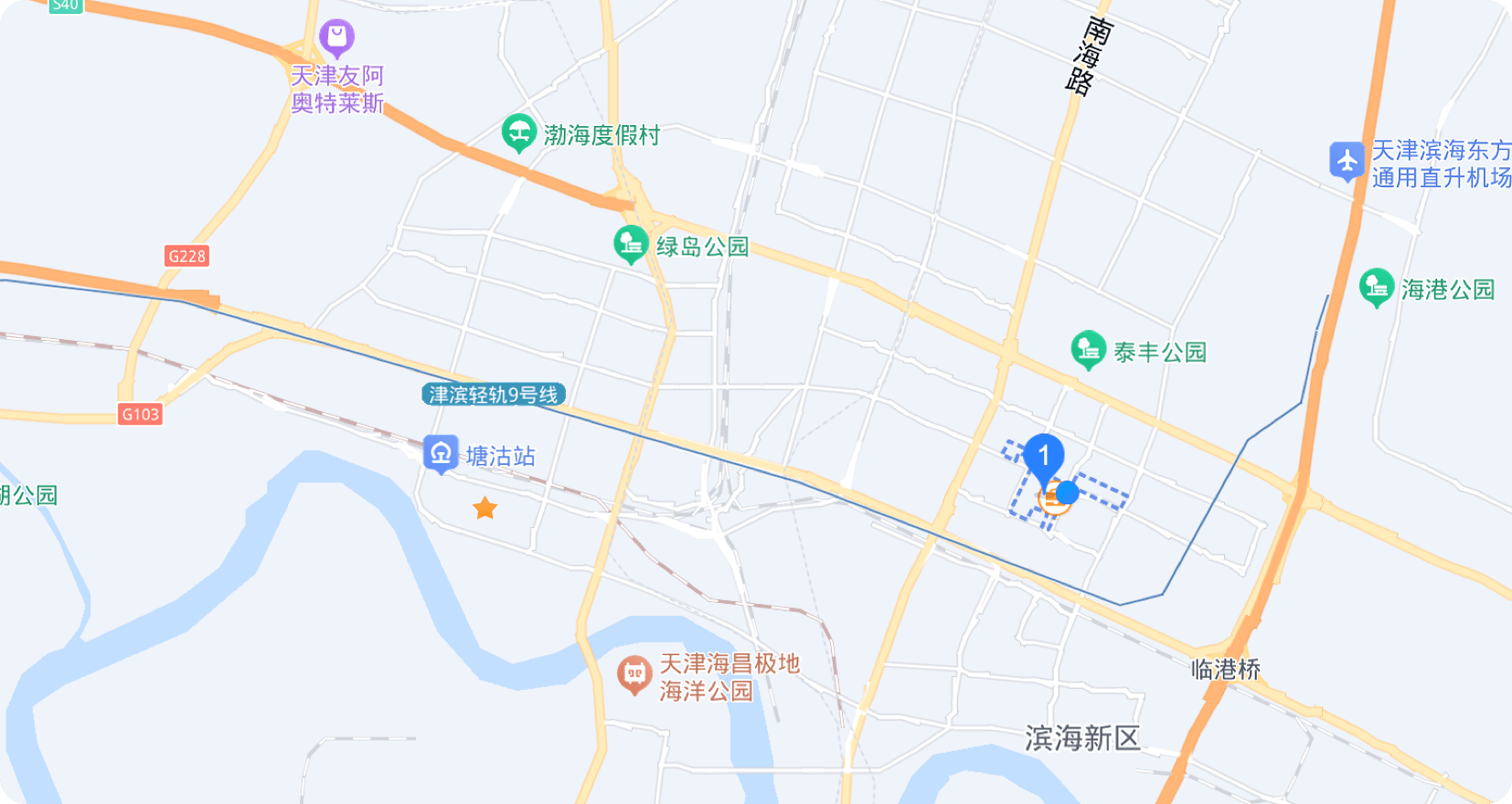Open 天津友阿奥特莱斯 shopping marker

336,38
